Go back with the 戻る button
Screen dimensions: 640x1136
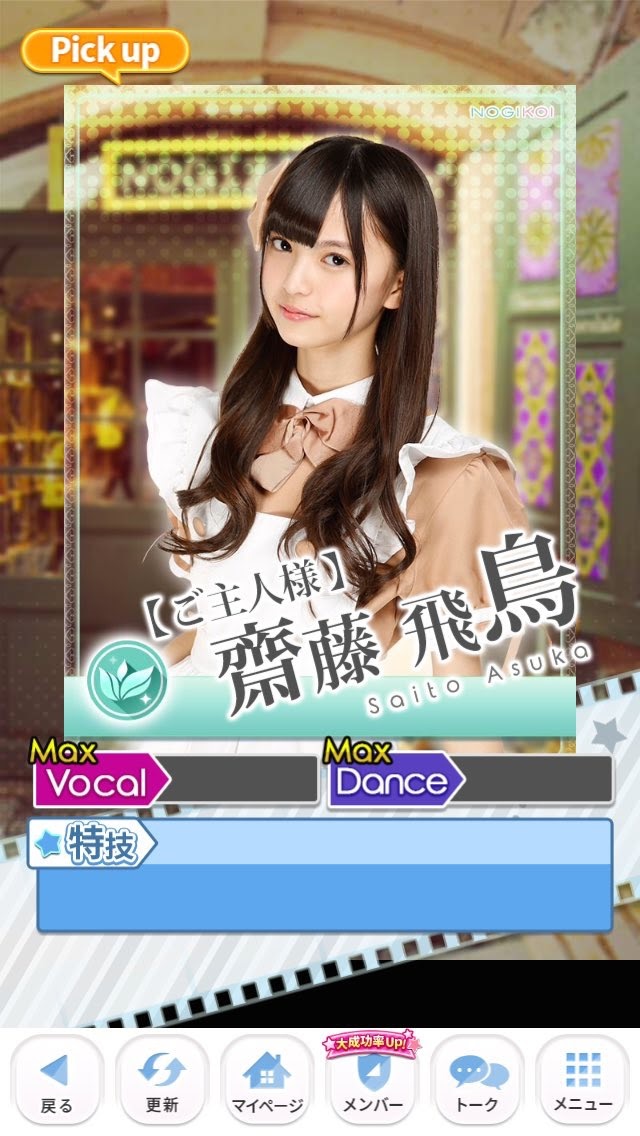[56, 1081]
